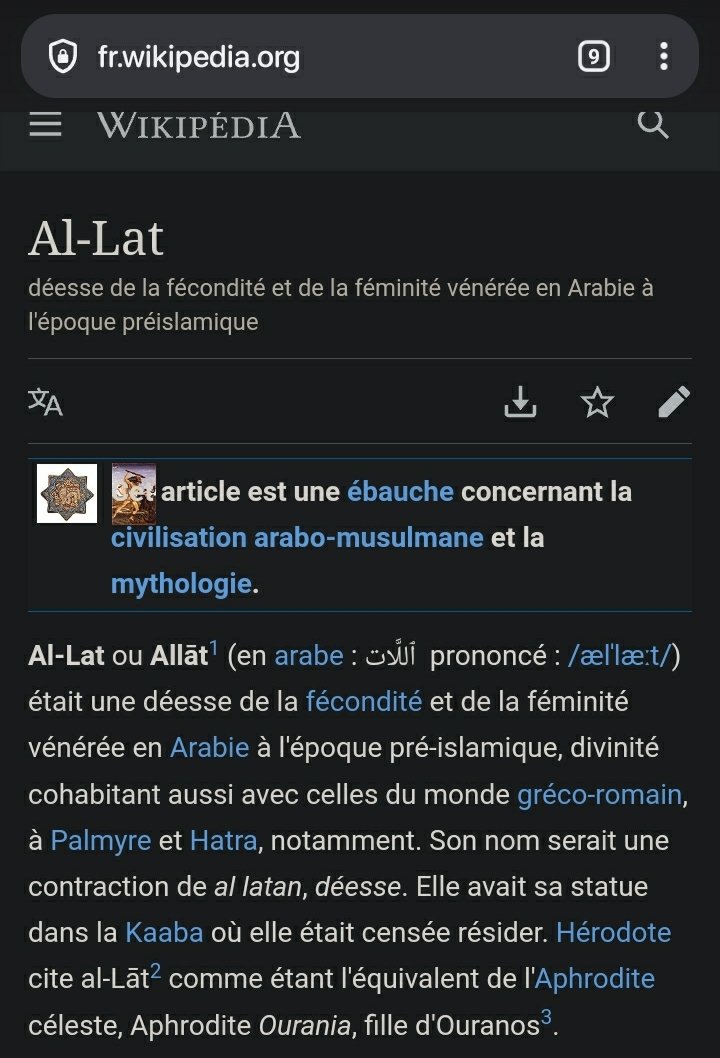Open civilisation arabo-musulmane link

coord(297,538)
